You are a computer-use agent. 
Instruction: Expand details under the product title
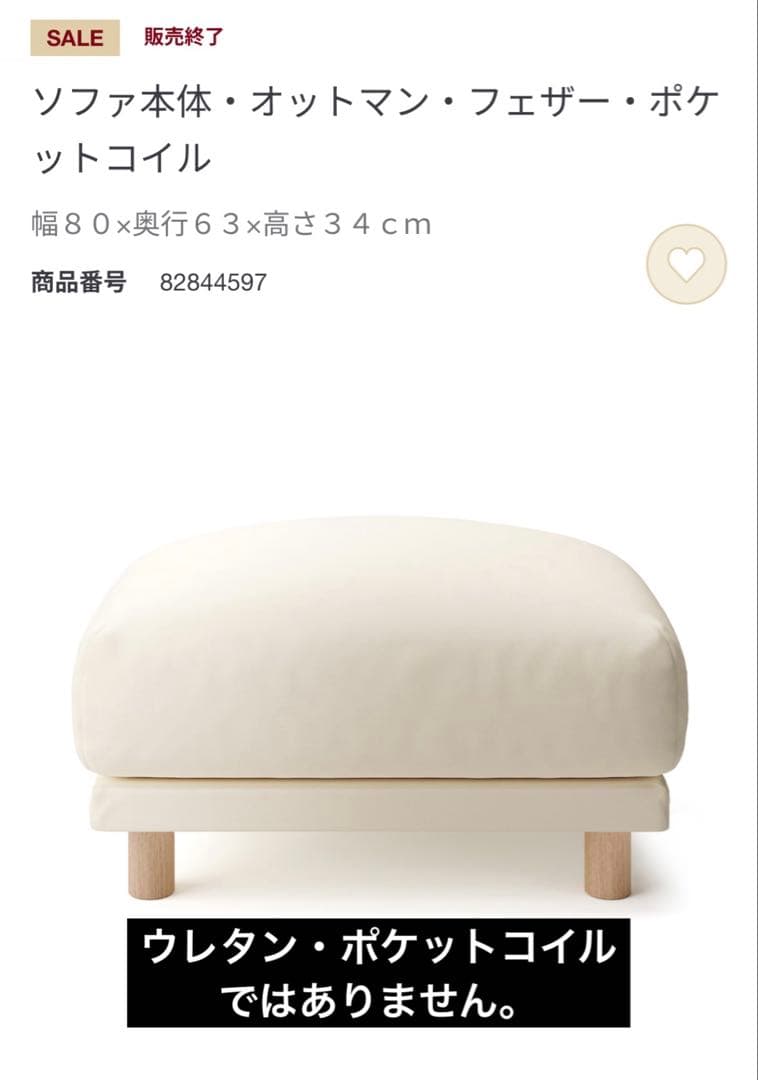tap(230, 220)
